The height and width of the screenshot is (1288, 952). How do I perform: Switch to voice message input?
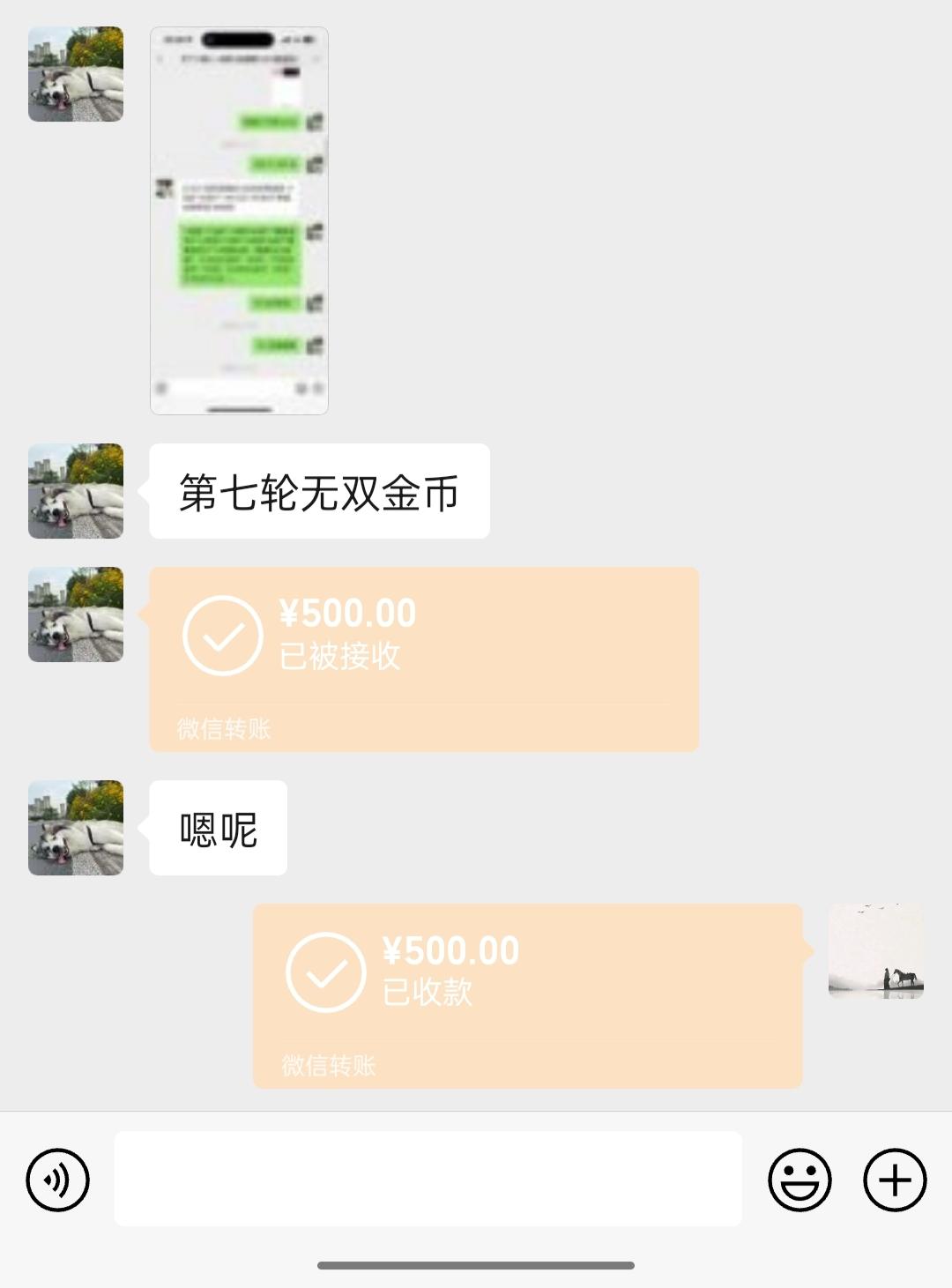(58, 1180)
